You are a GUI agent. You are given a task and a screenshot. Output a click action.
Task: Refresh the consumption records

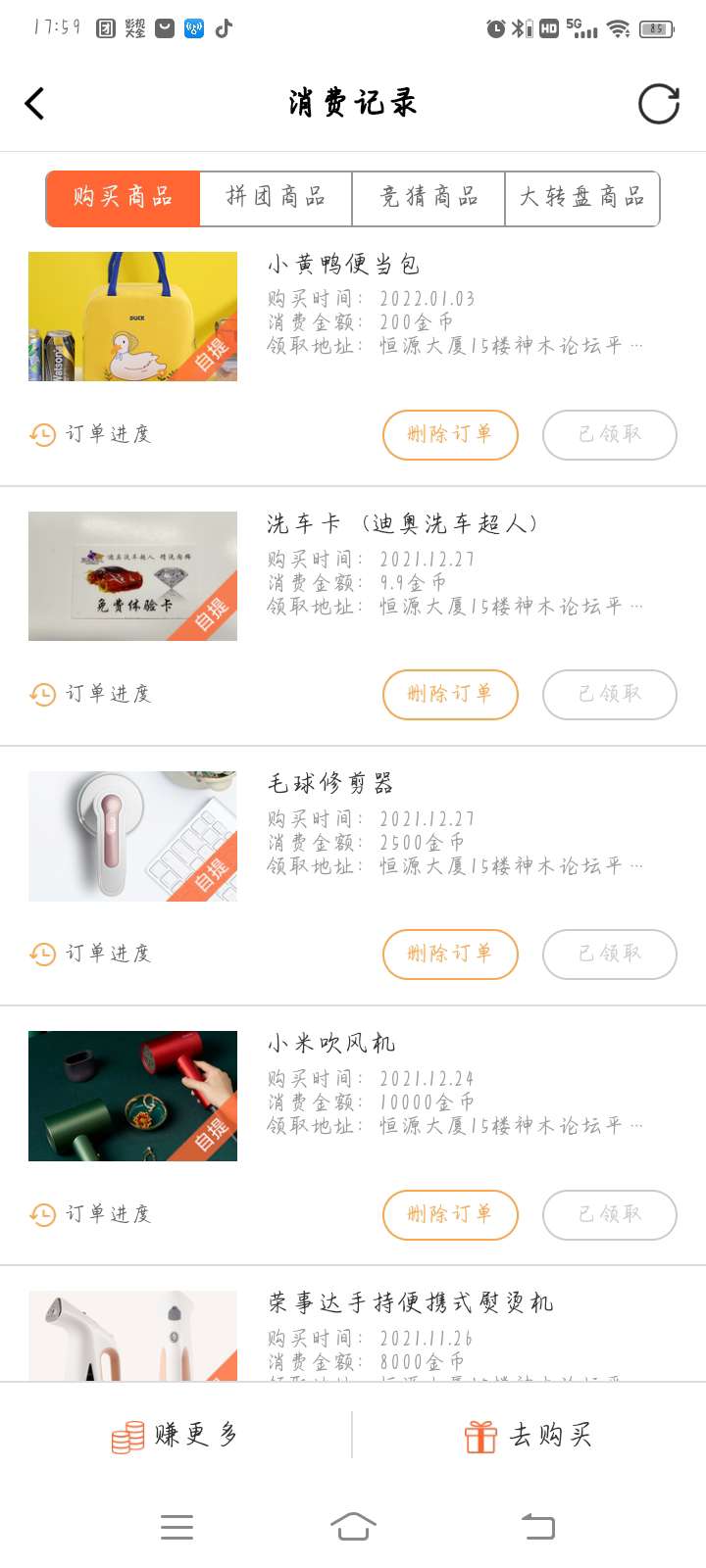[659, 104]
